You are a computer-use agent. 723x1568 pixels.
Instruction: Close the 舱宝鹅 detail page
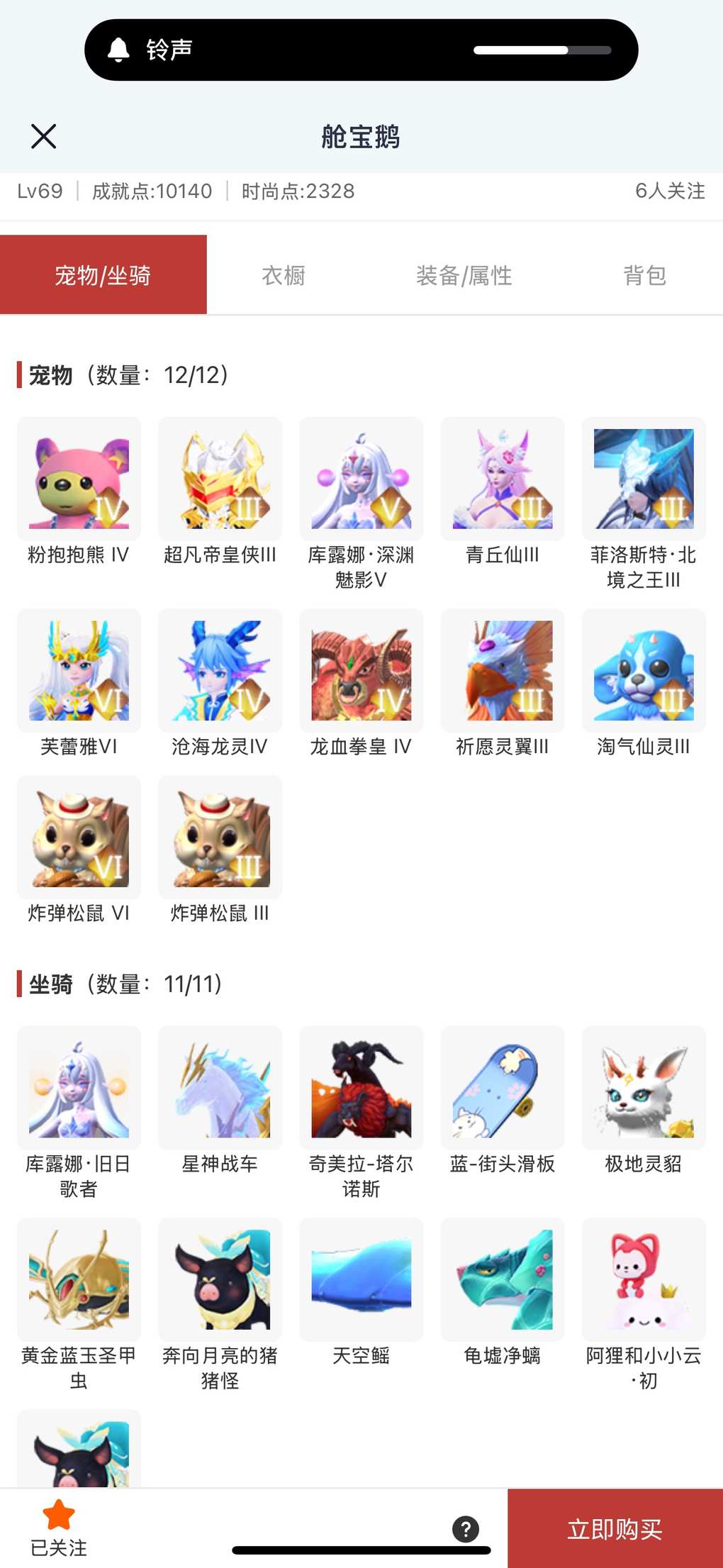tap(44, 136)
